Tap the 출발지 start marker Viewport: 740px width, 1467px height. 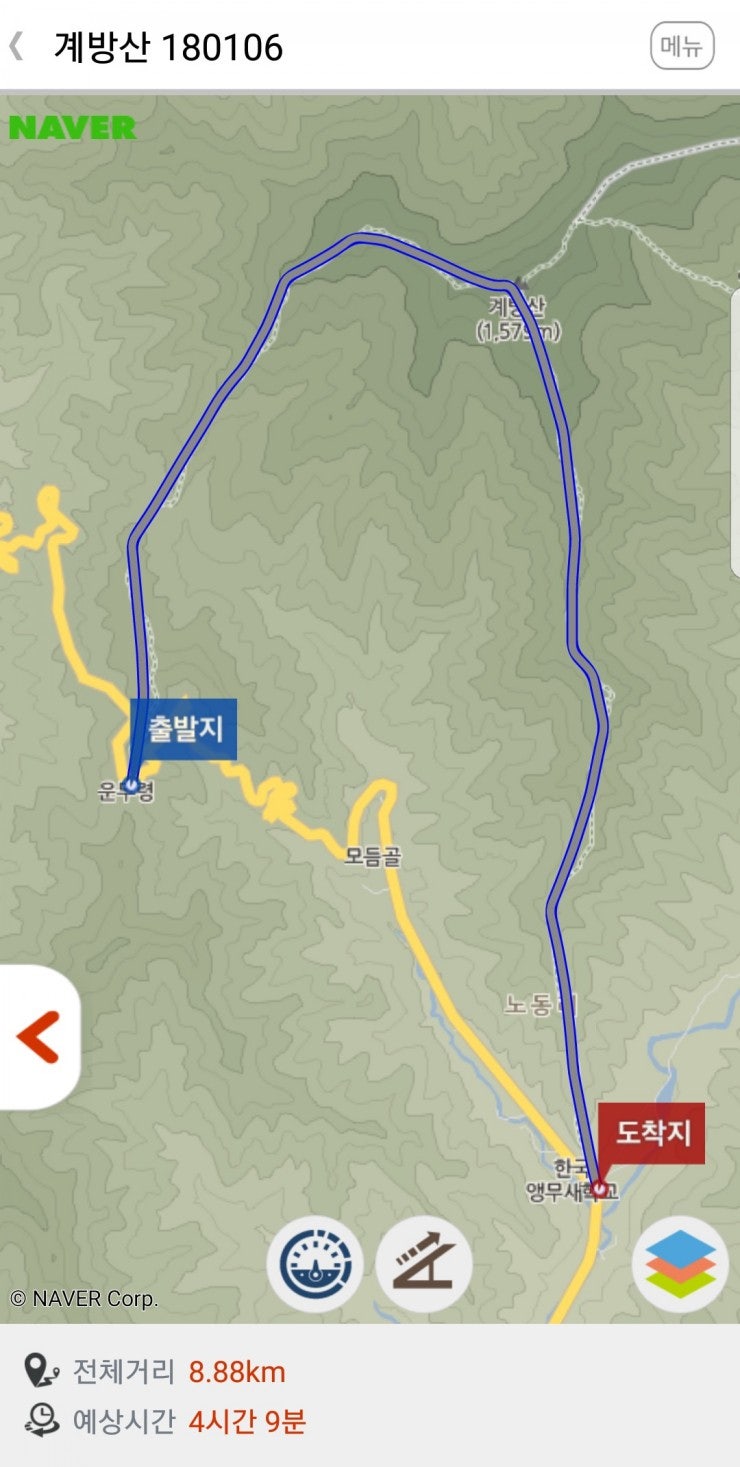183,729
